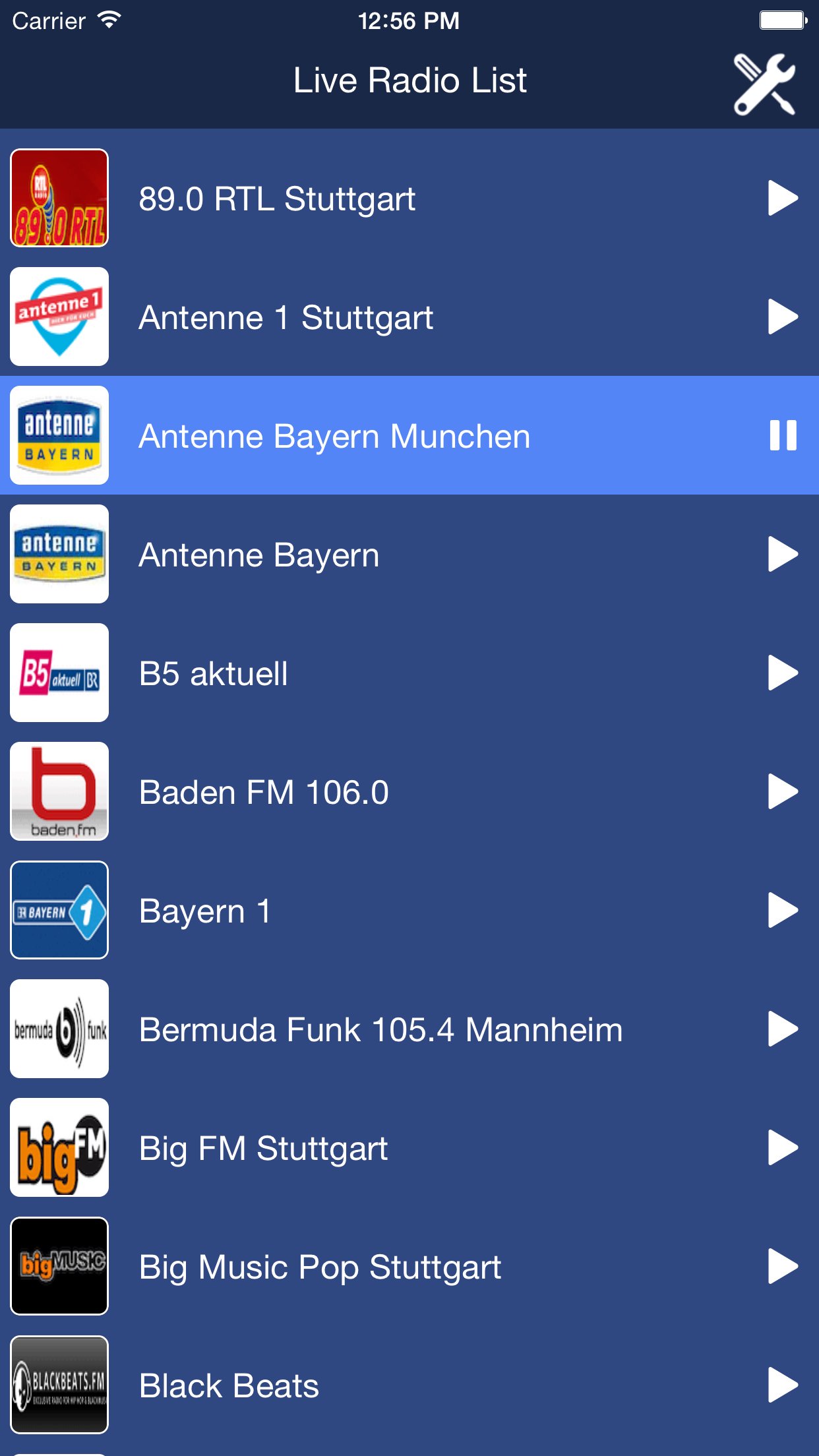This screenshot has height=1456, width=819.
Task: Click the Antenne Bayern logo thumbnail
Action: coord(59,553)
